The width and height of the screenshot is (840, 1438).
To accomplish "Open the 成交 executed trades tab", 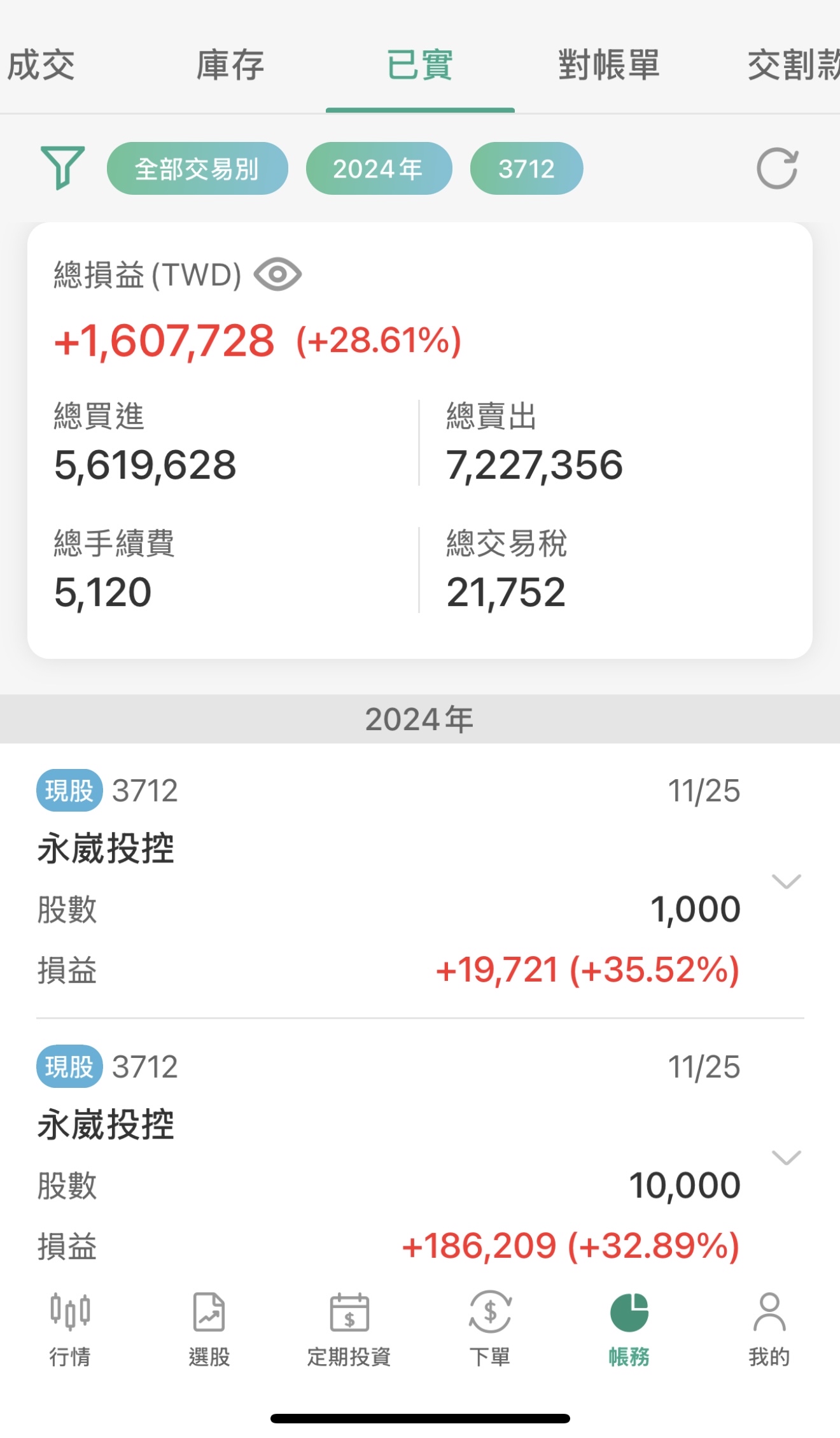I will coord(40,64).
